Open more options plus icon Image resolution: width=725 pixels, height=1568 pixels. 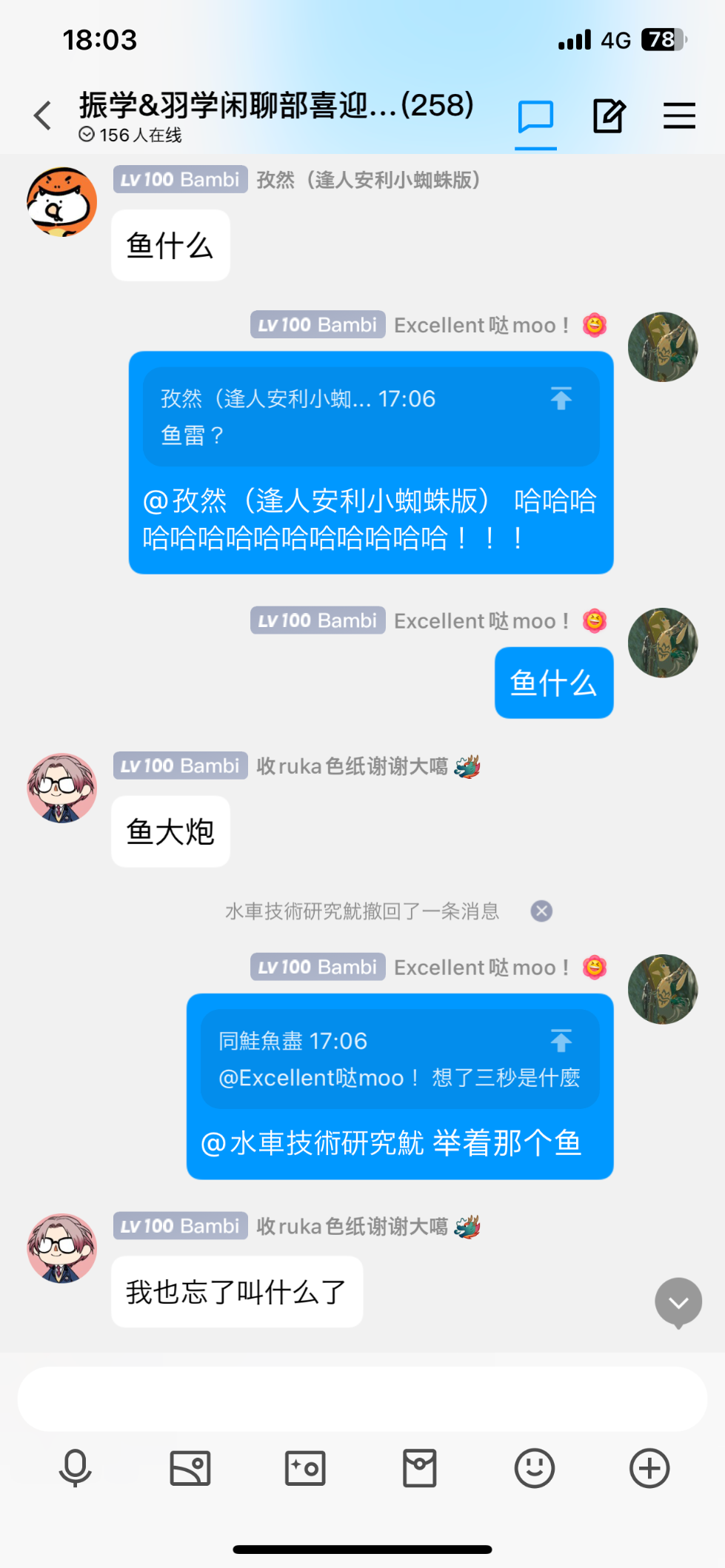coord(649,1468)
